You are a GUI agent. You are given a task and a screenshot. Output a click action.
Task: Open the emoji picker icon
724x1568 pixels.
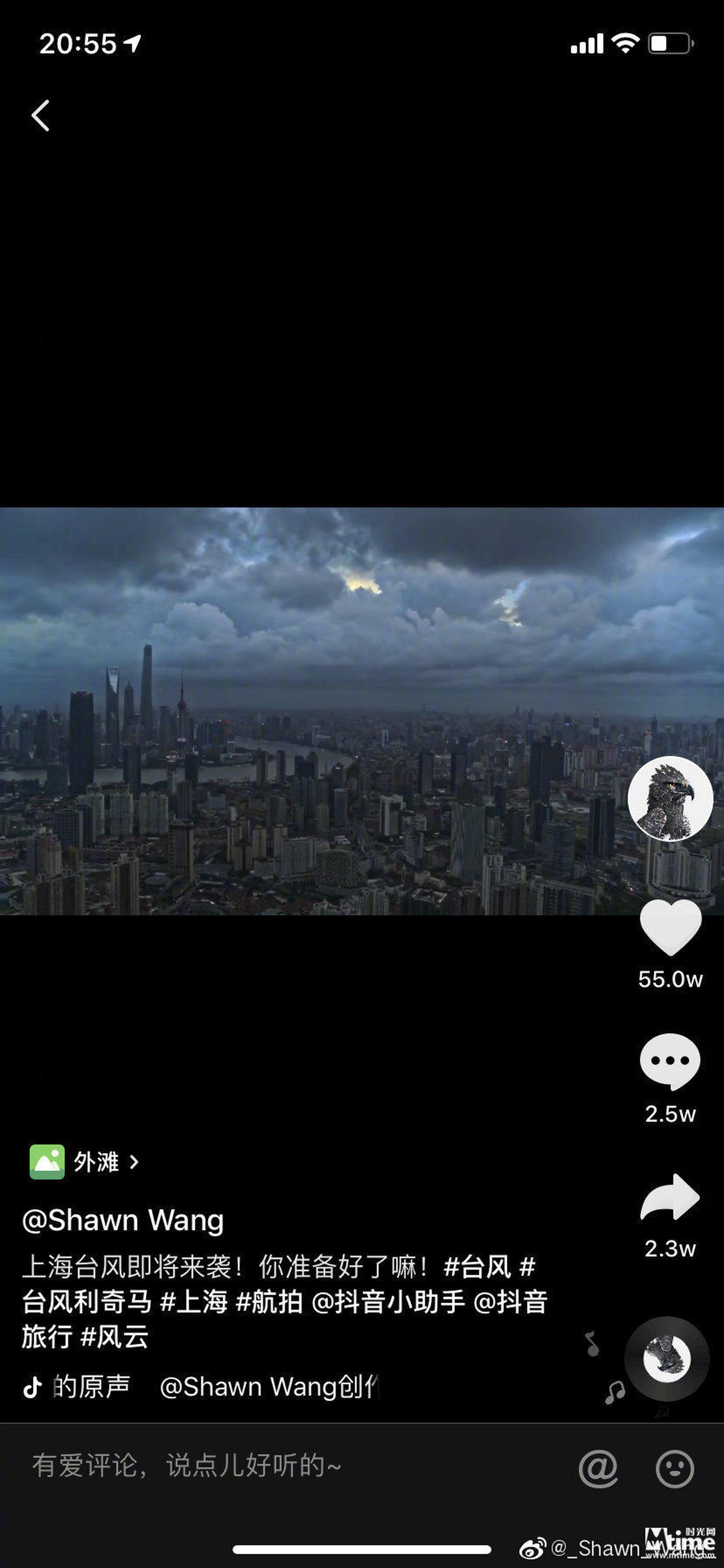(x=674, y=1468)
